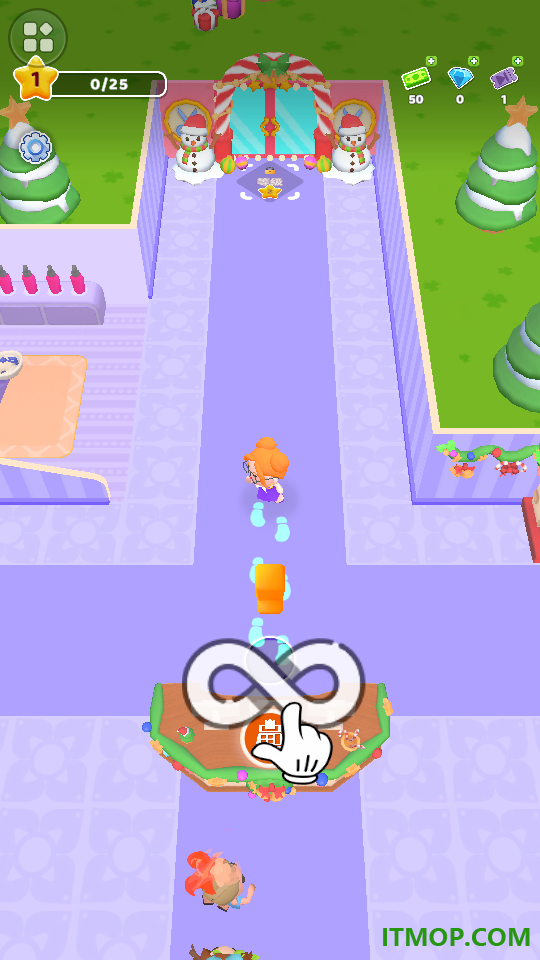Viewport: 540px width, 960px height.
Task: Add more diamonds with the plus
Action: tap(473, 61)
